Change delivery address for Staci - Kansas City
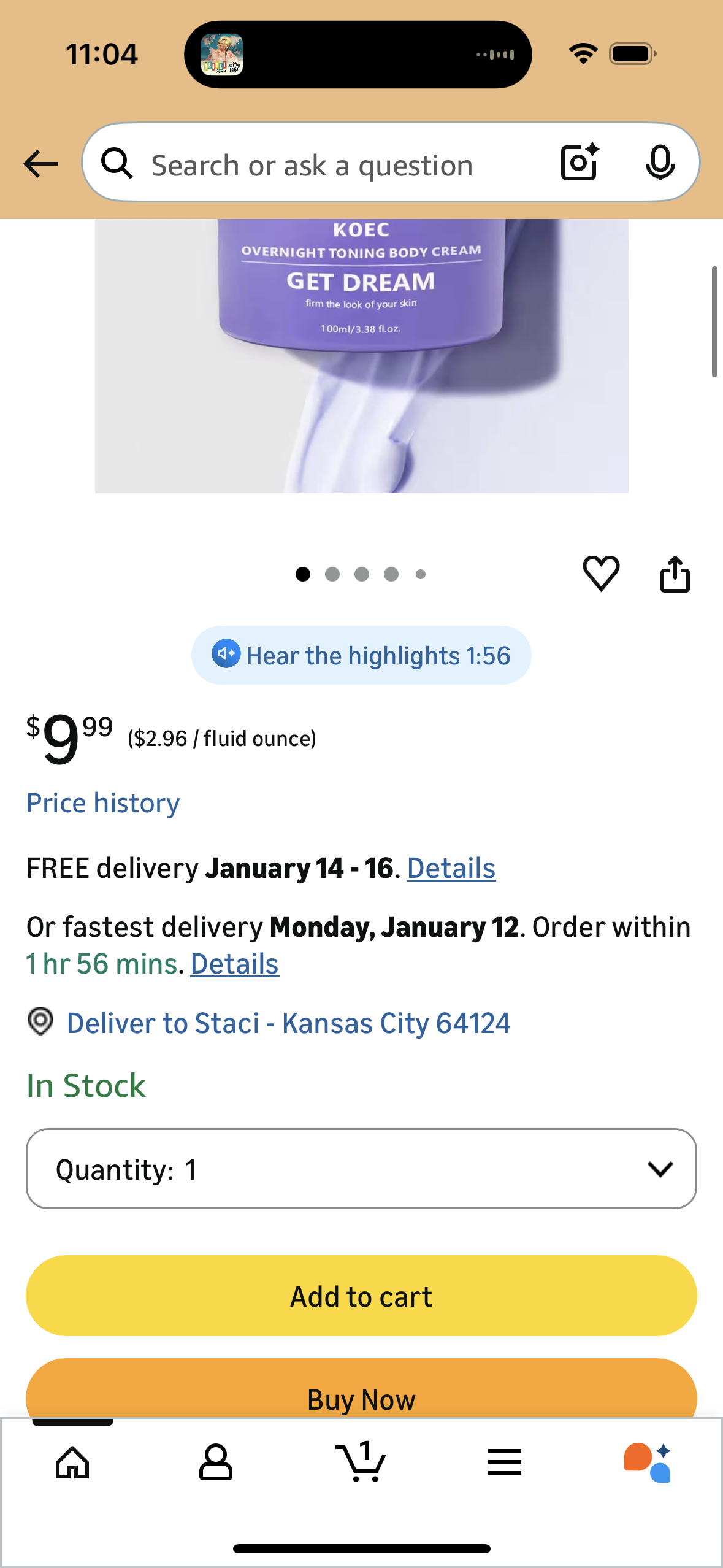 (x=288, y=1023)
